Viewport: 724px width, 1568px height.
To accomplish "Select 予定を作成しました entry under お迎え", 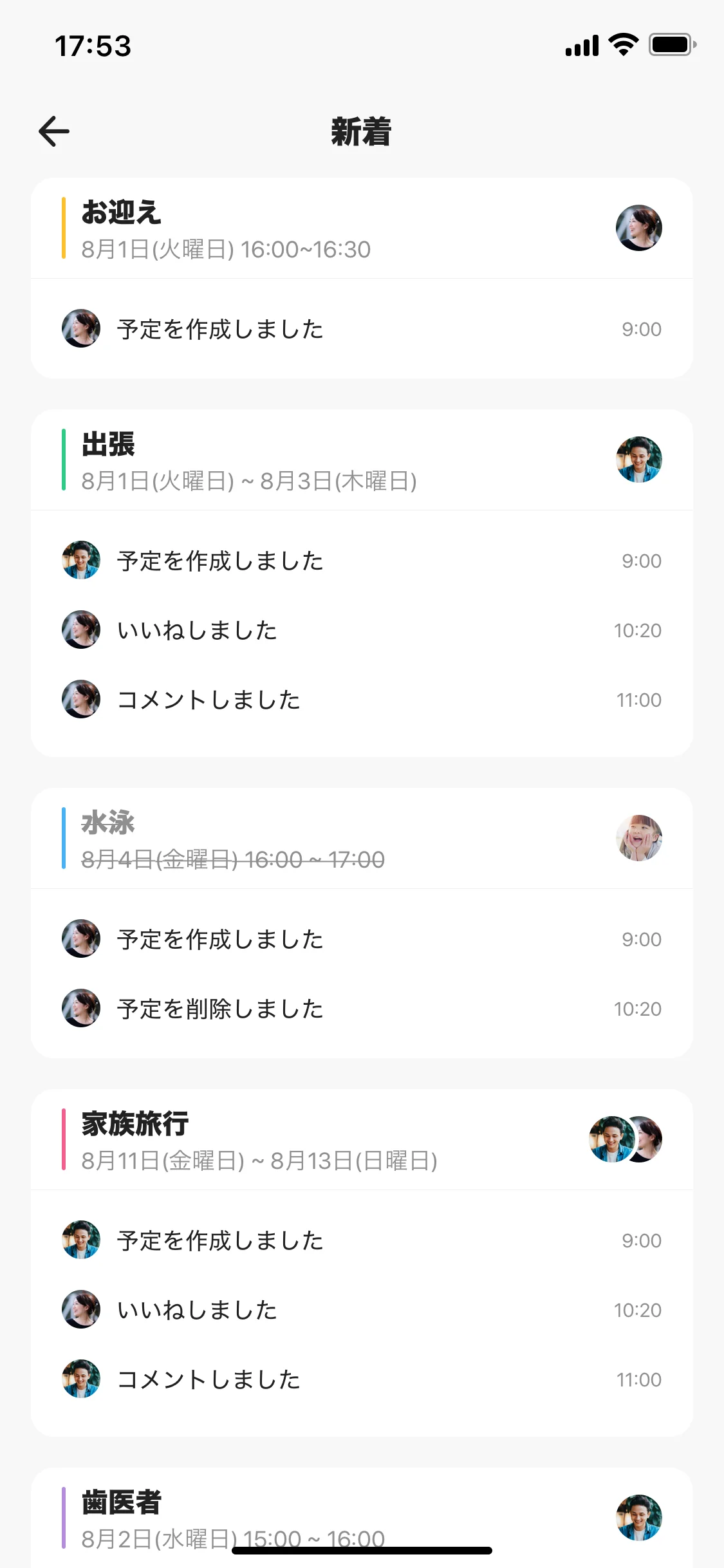I will coord(360,329).
